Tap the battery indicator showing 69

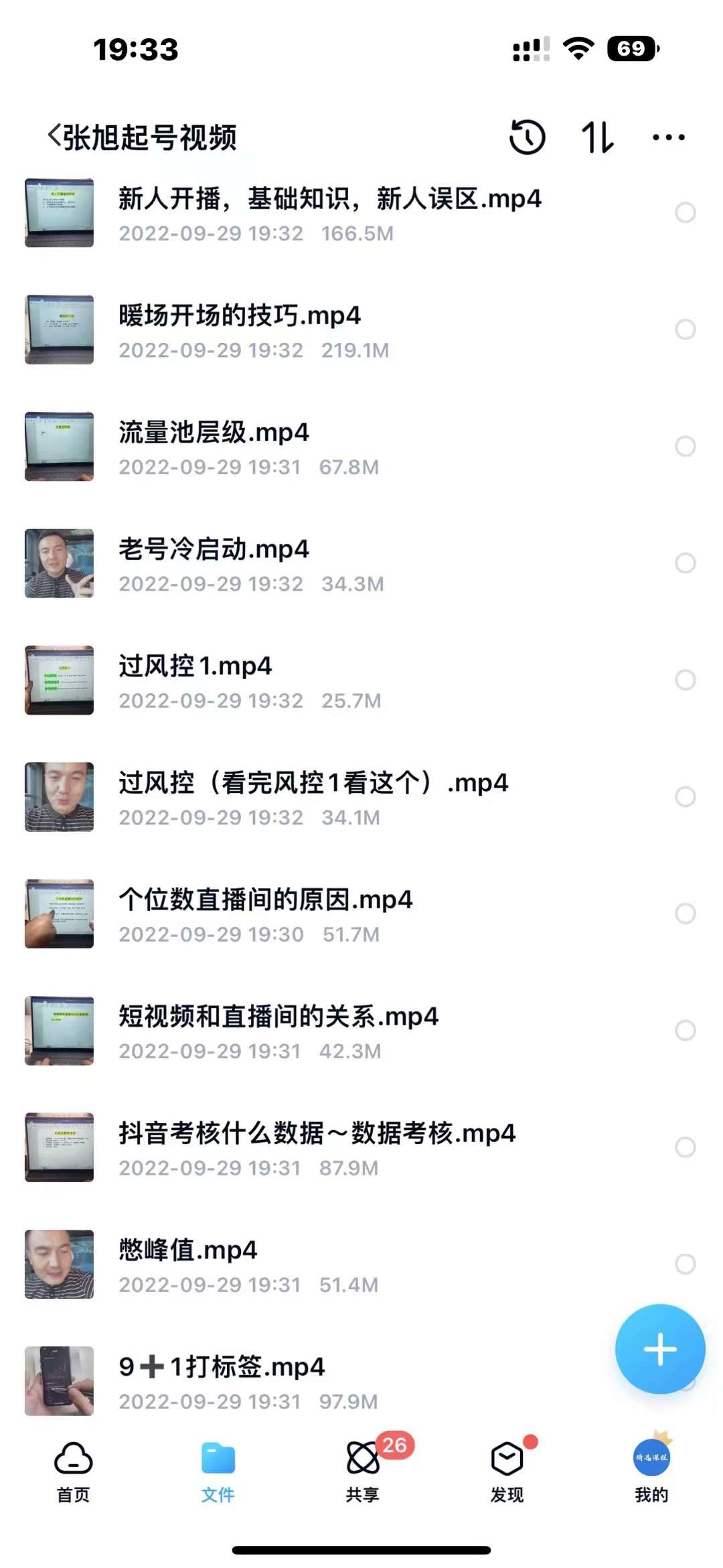click(632, 48)
